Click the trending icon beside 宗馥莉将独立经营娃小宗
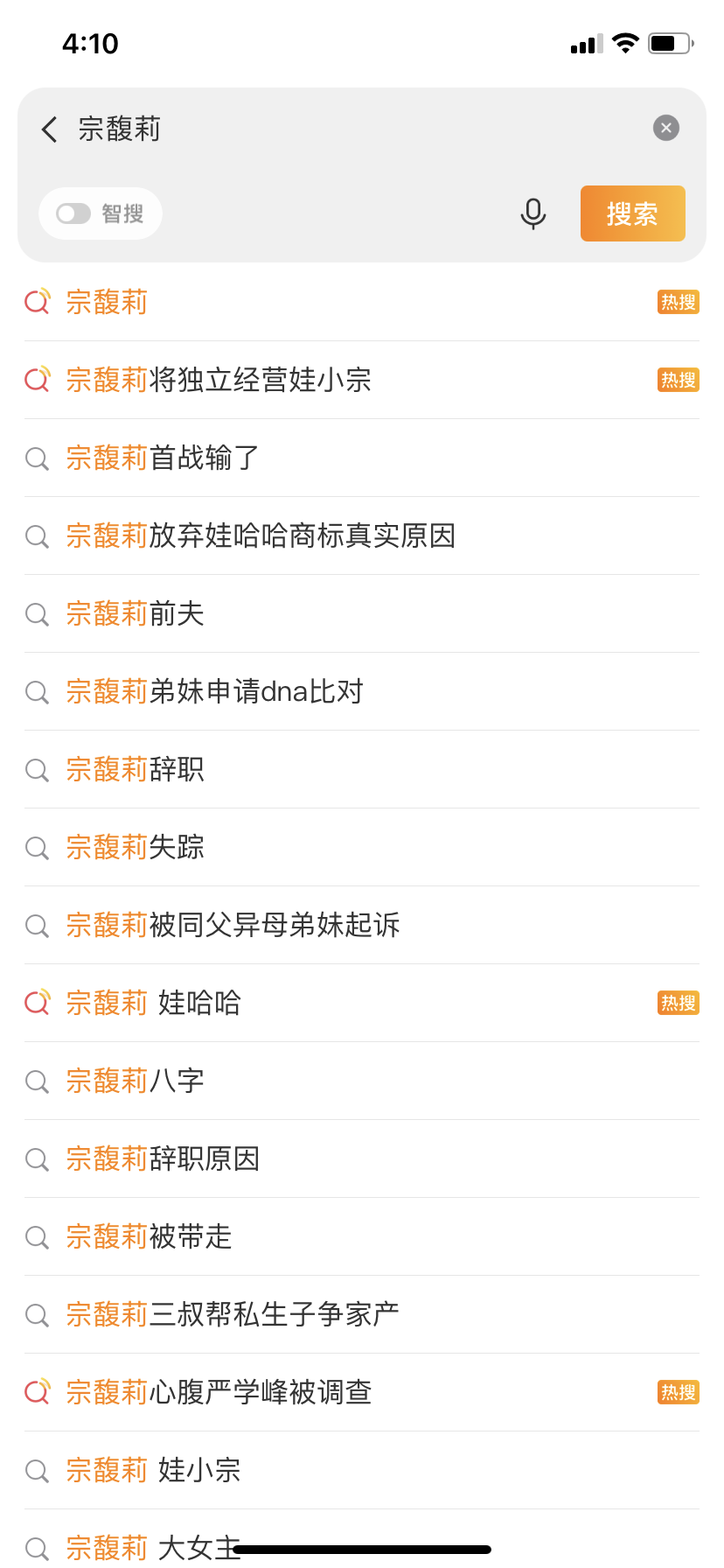The width and height of the screenshot is (724, 1568). pos(36,380)
